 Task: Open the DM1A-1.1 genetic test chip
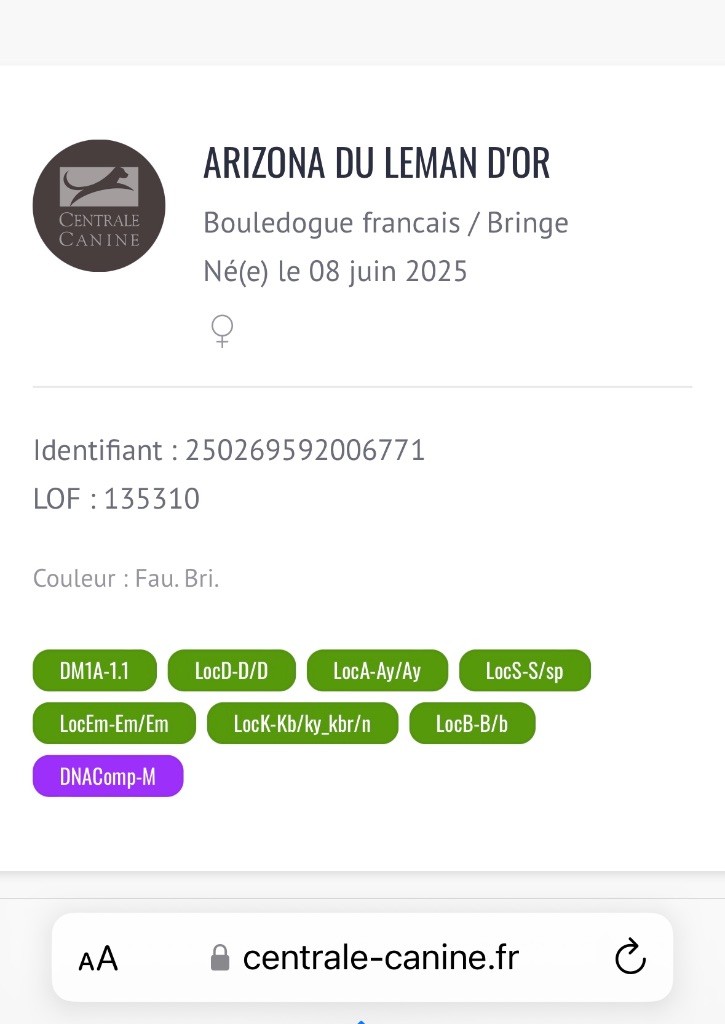[x=94, y=670]
